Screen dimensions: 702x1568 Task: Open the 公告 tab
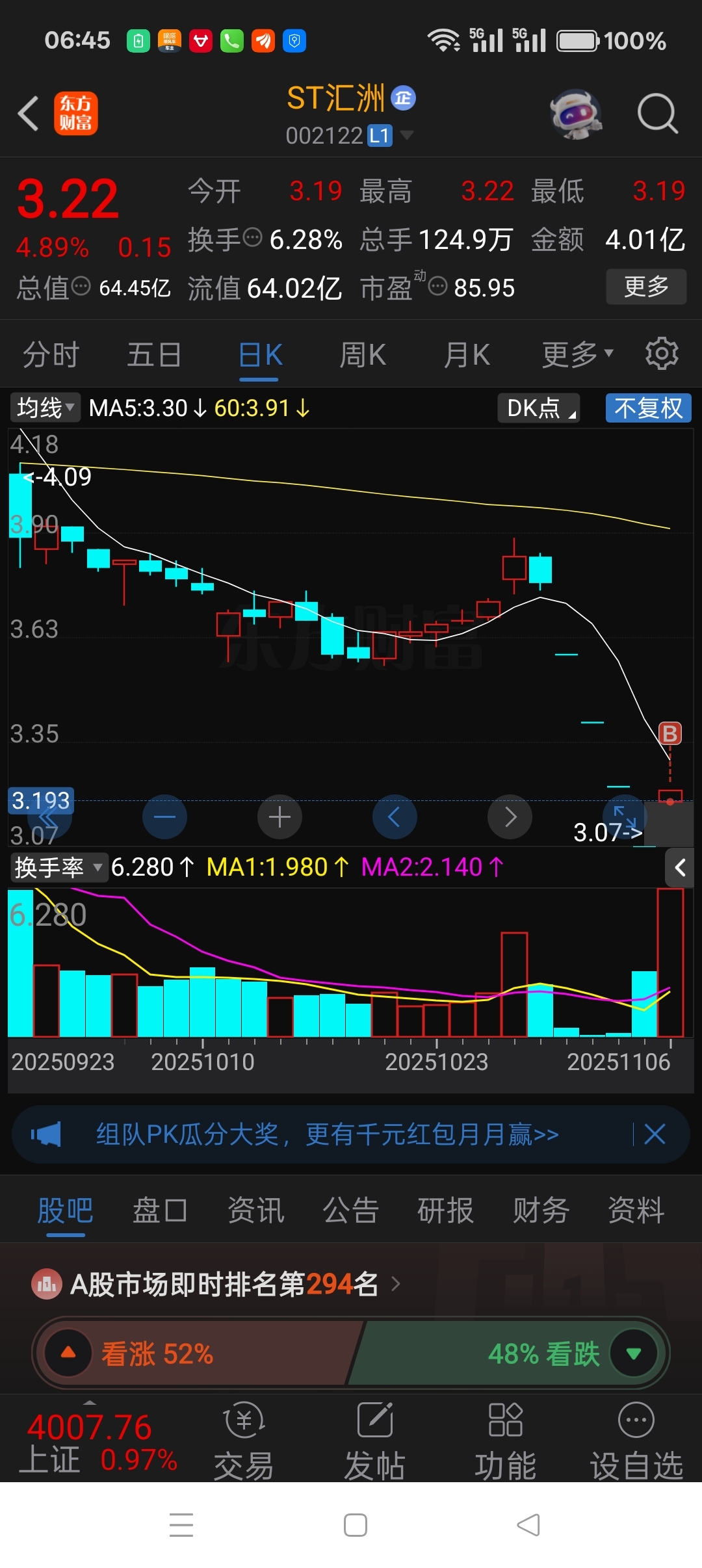[x=350, y=1210]
